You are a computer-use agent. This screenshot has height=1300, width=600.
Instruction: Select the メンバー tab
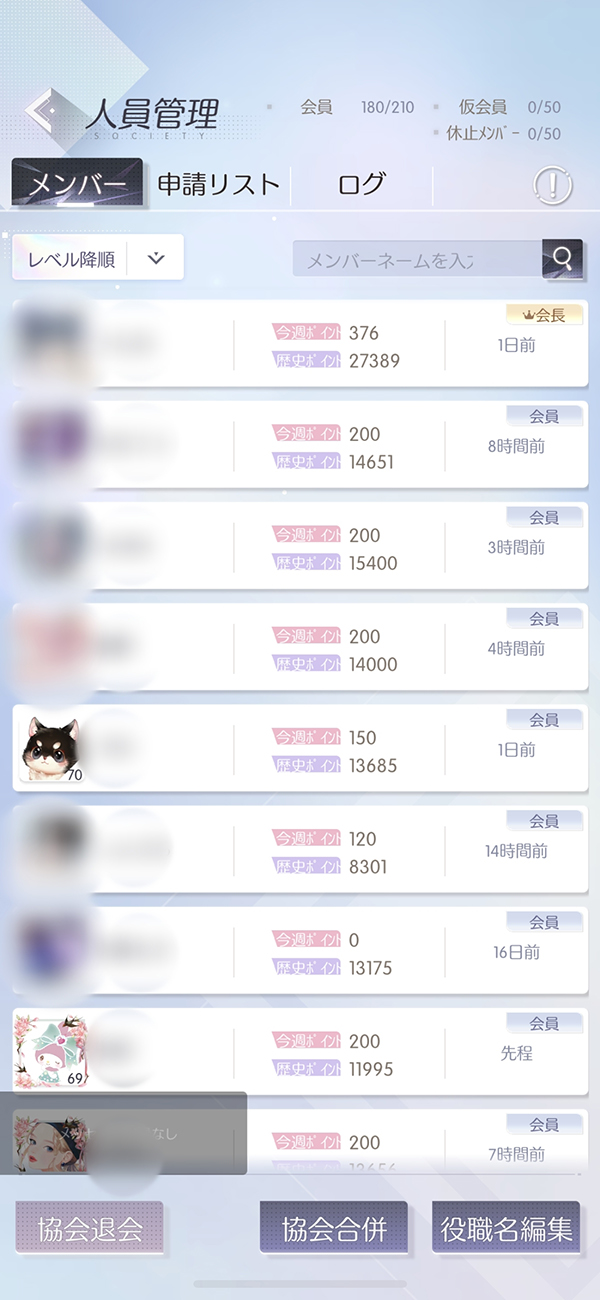[x=78, y=185]
